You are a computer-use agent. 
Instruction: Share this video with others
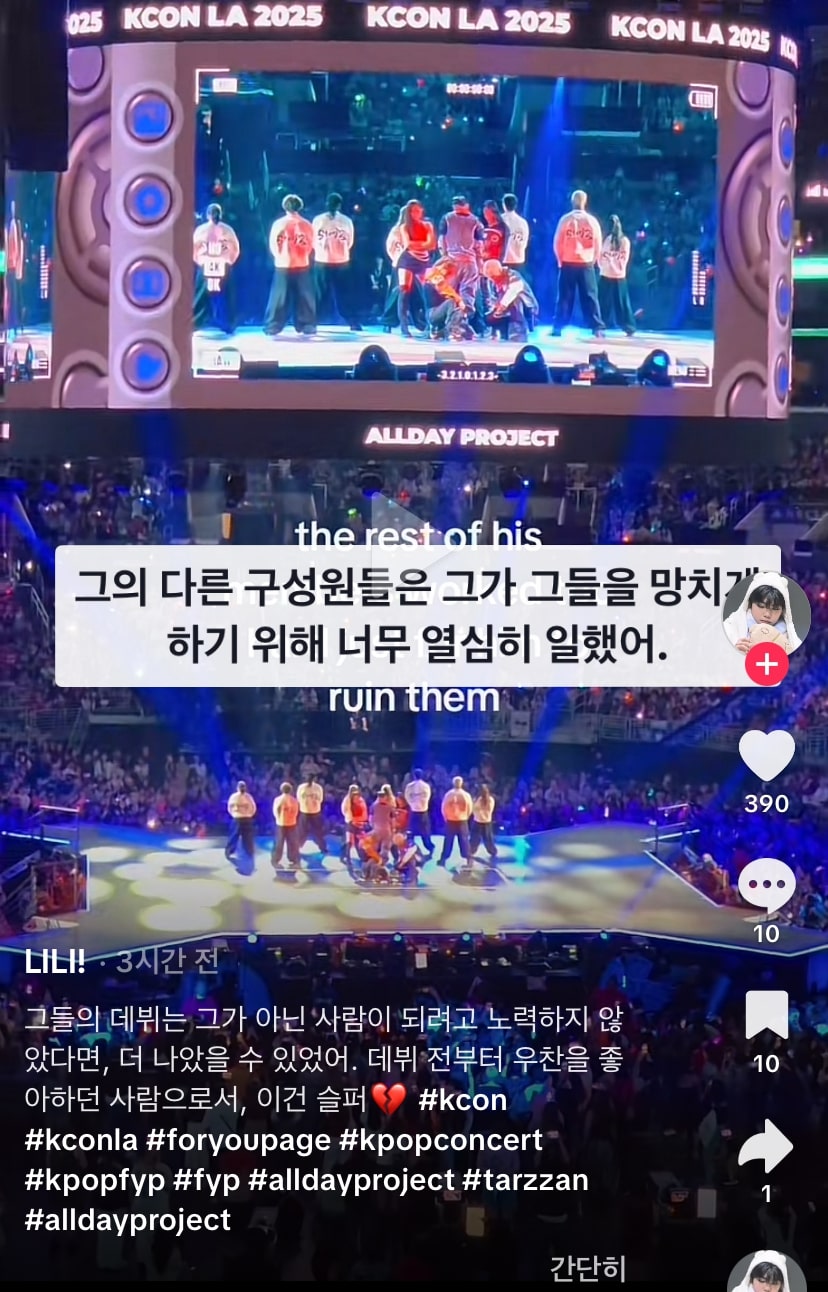(x=766, y=1148)
